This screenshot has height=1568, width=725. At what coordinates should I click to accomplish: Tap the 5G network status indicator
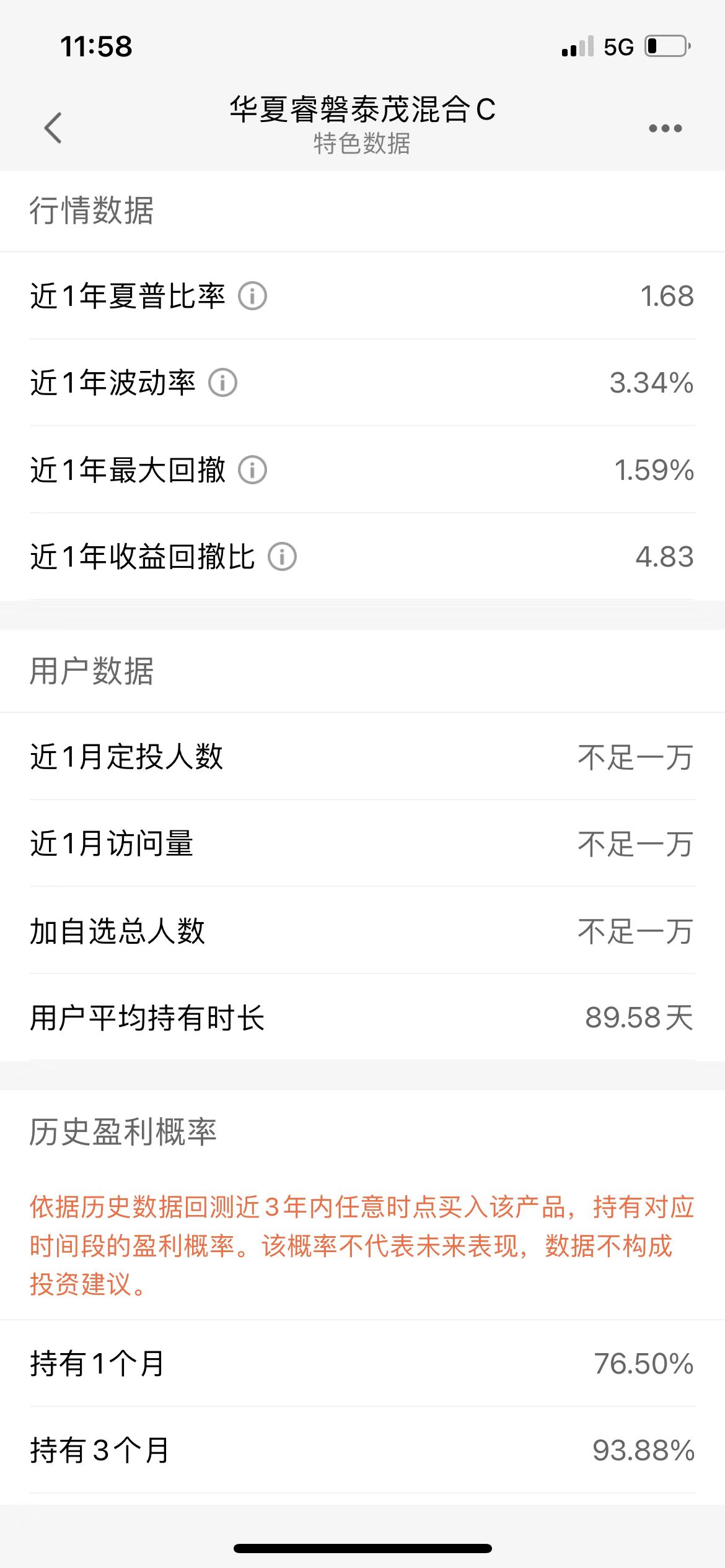point(618,46)
